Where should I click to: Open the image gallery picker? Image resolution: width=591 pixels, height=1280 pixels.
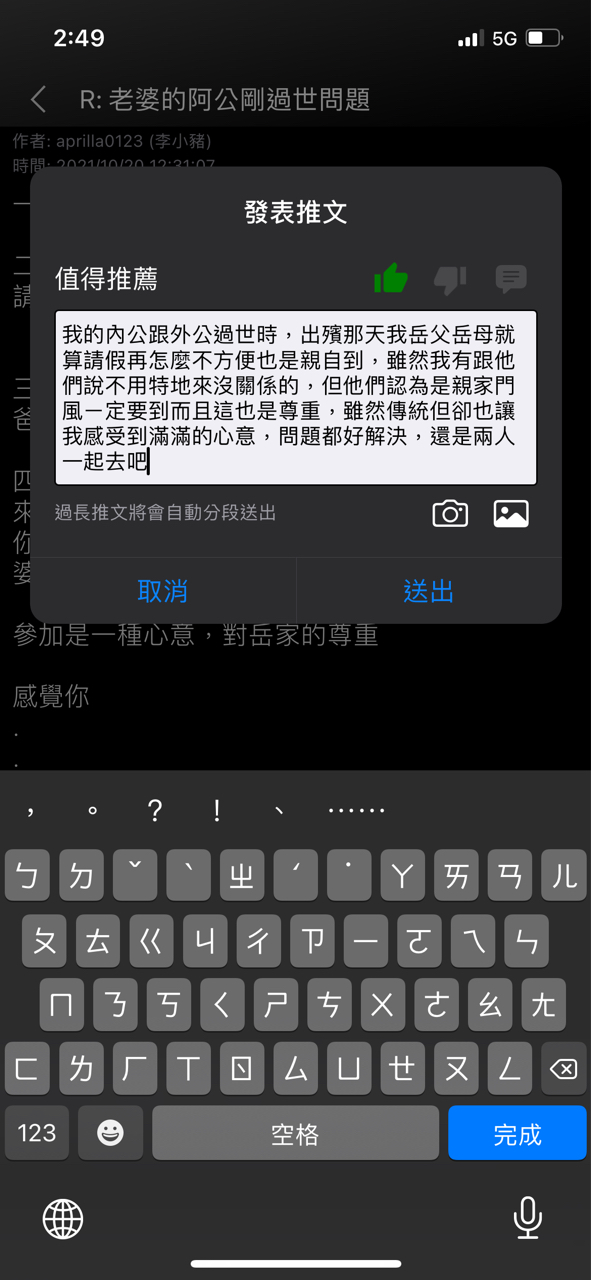point(511,514)
